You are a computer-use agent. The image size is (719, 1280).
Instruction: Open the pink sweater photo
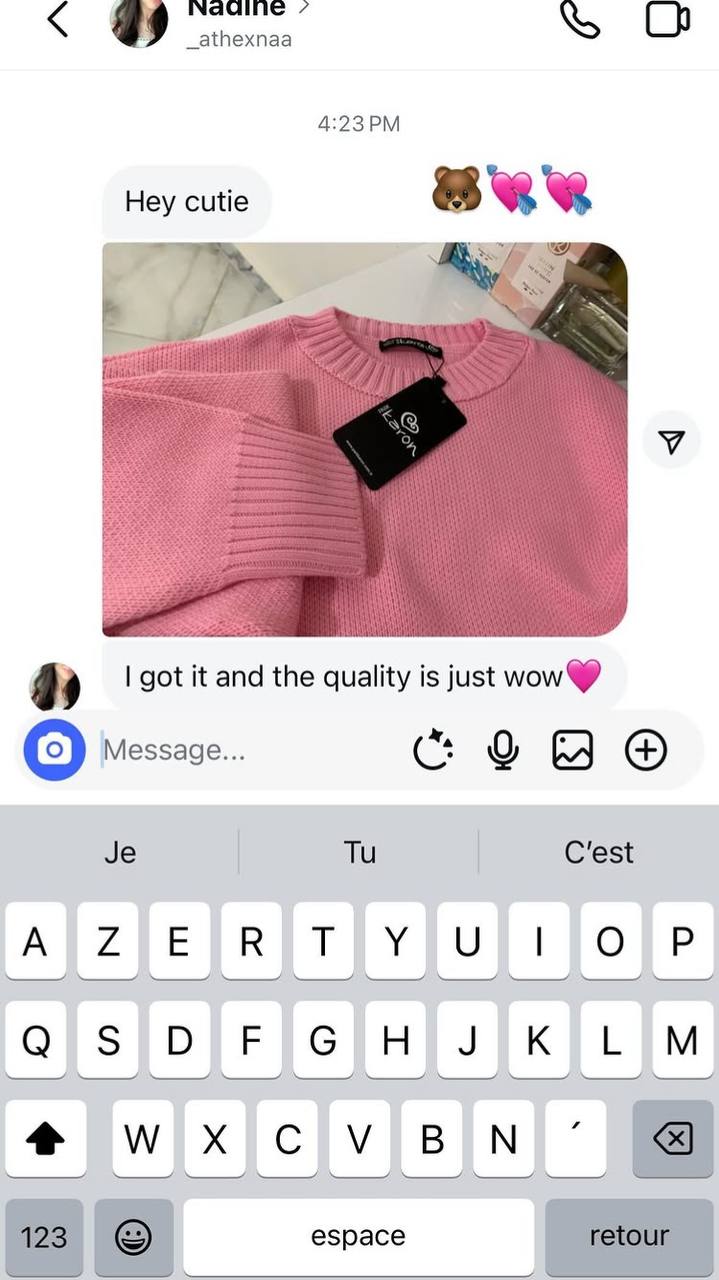click(x=365, y=440)
